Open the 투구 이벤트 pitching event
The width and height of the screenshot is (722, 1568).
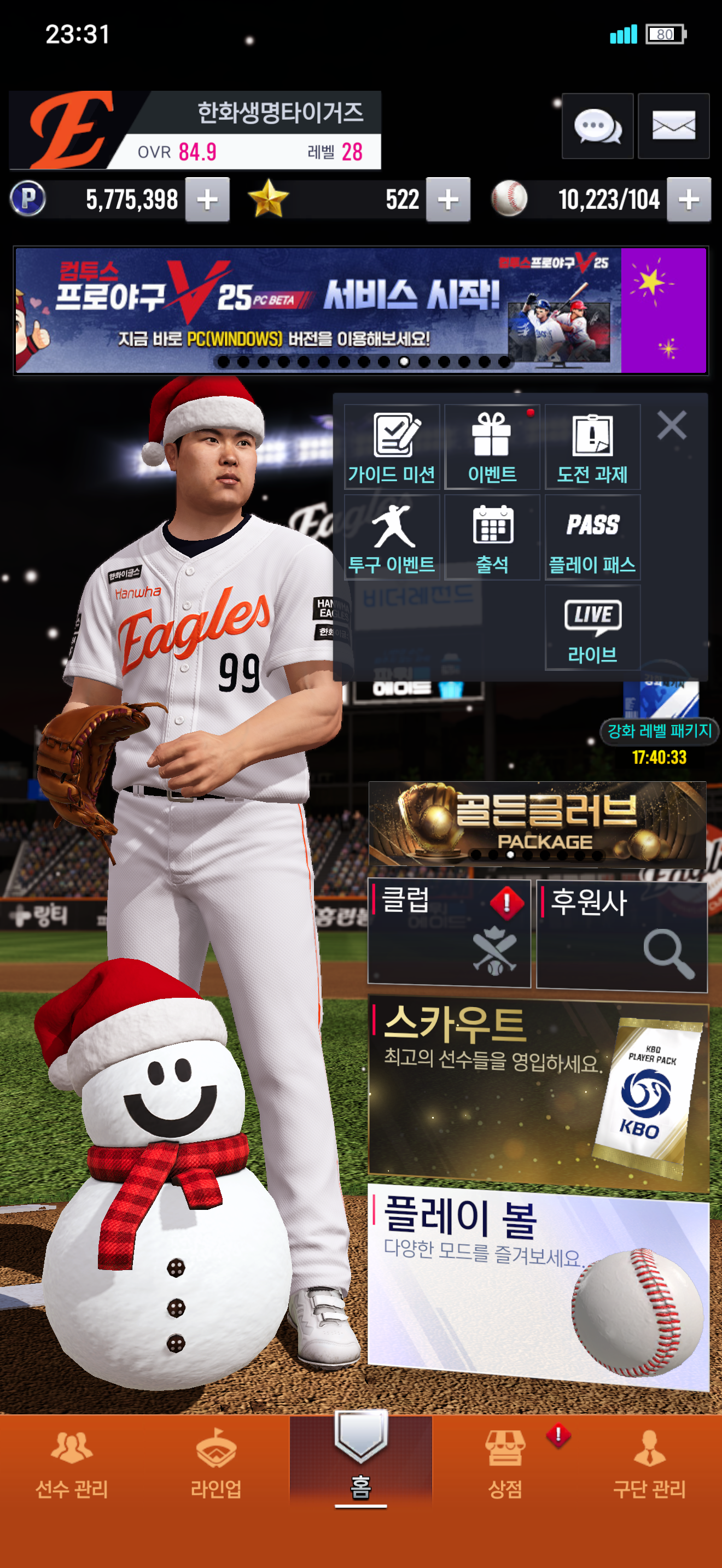click(392, 537)
